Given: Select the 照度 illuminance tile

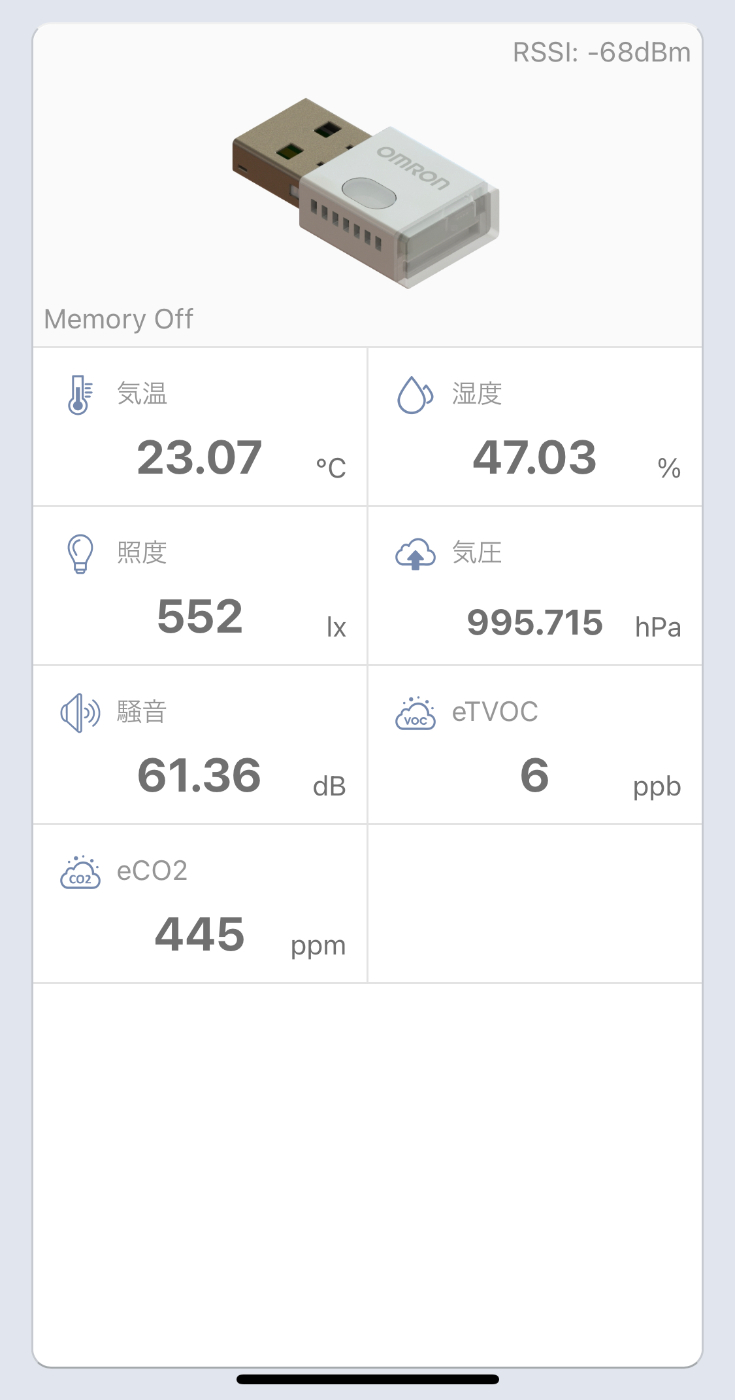Looking at the screenshot, I should point(200,586).
